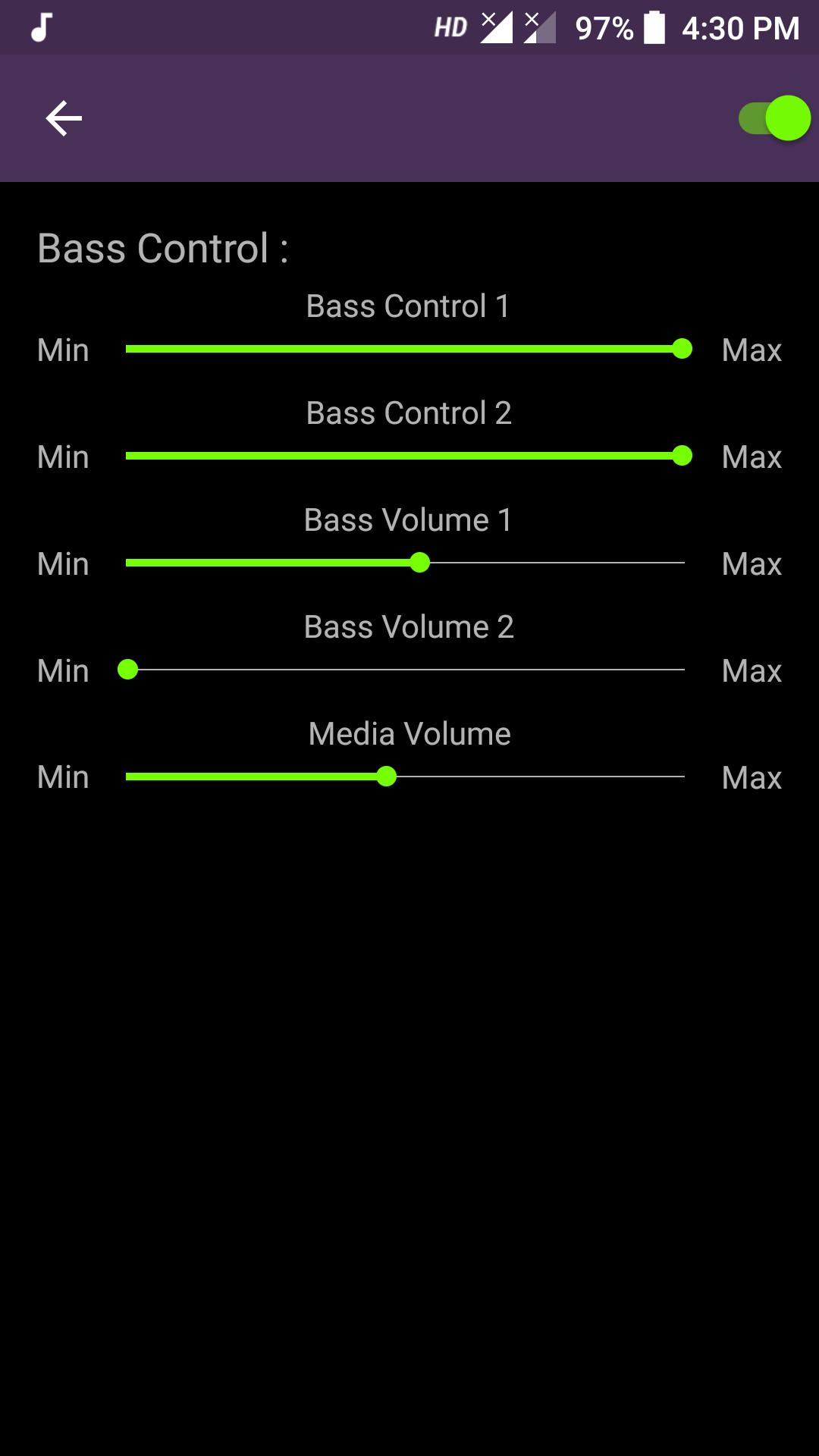Tap the Bass Control 2 slider
Viewport: 819px width, 1456px height.
(x=405, y=456)
